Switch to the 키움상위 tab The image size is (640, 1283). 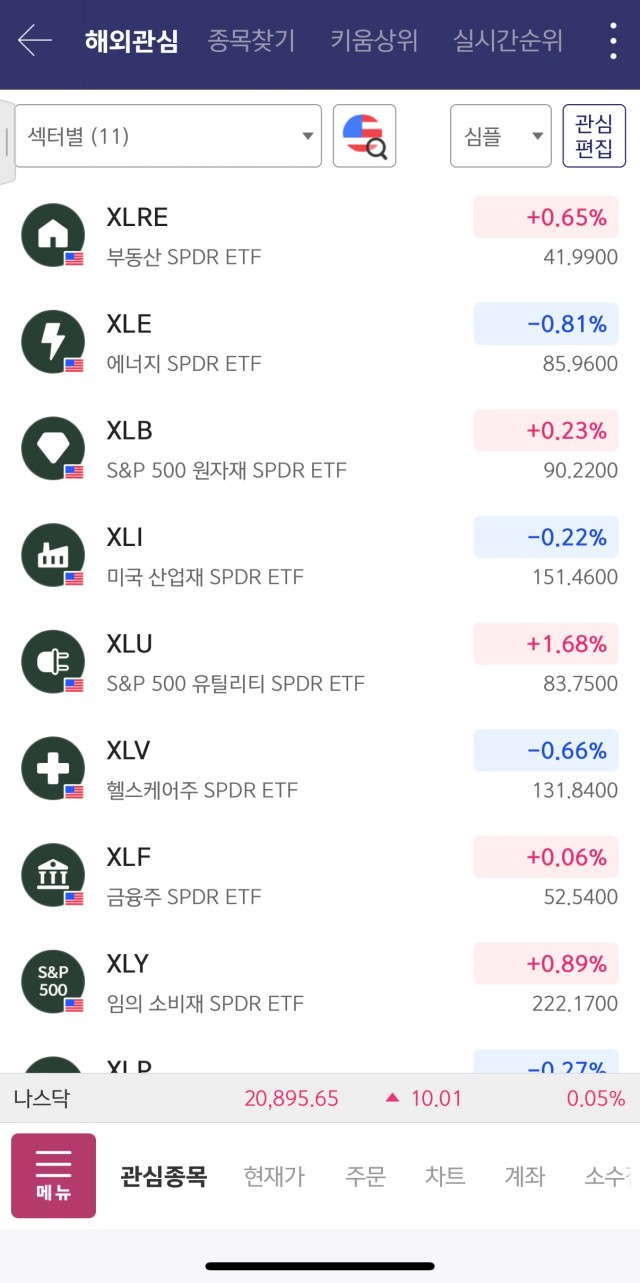pyautogui.click(x=374, y=41)
